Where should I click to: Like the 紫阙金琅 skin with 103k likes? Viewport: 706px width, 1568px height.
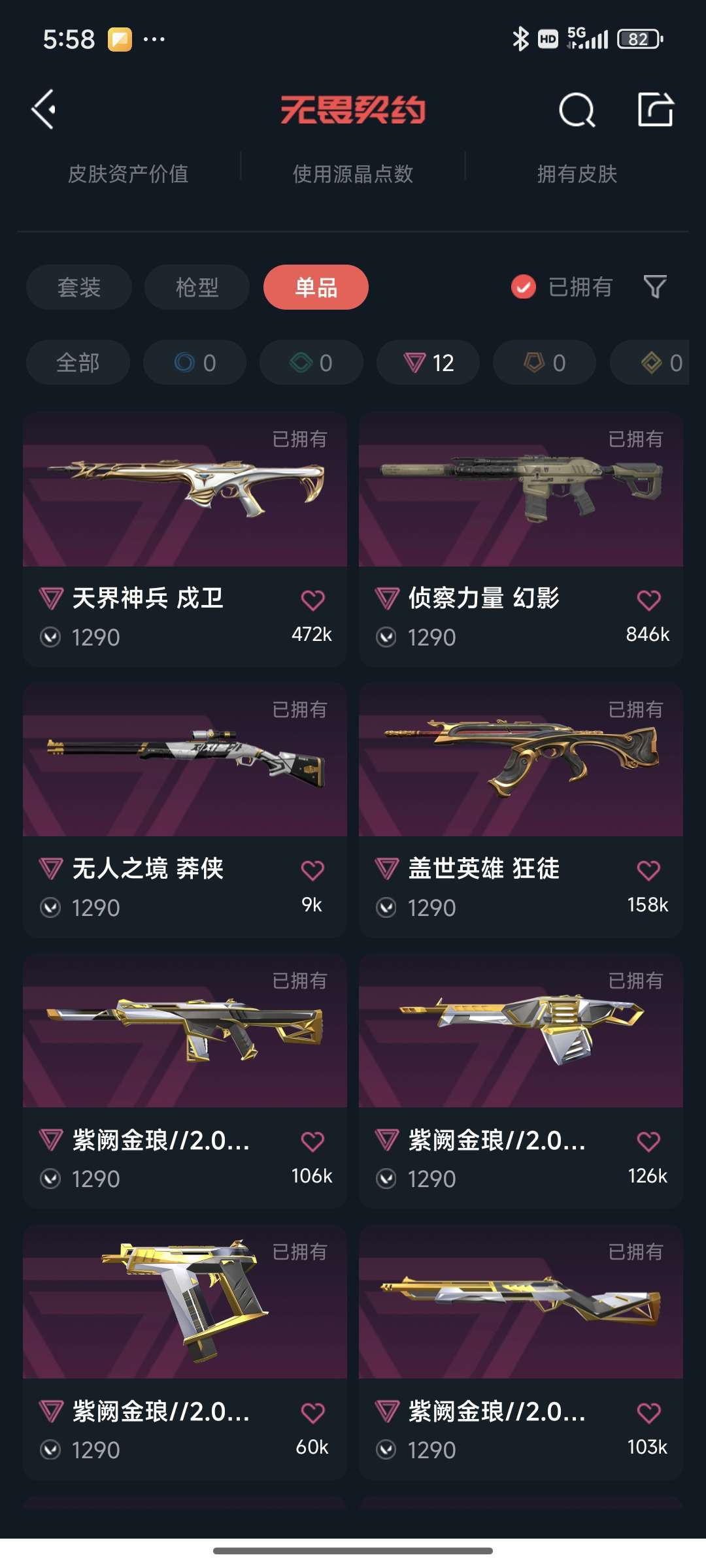coord(648,1413)
